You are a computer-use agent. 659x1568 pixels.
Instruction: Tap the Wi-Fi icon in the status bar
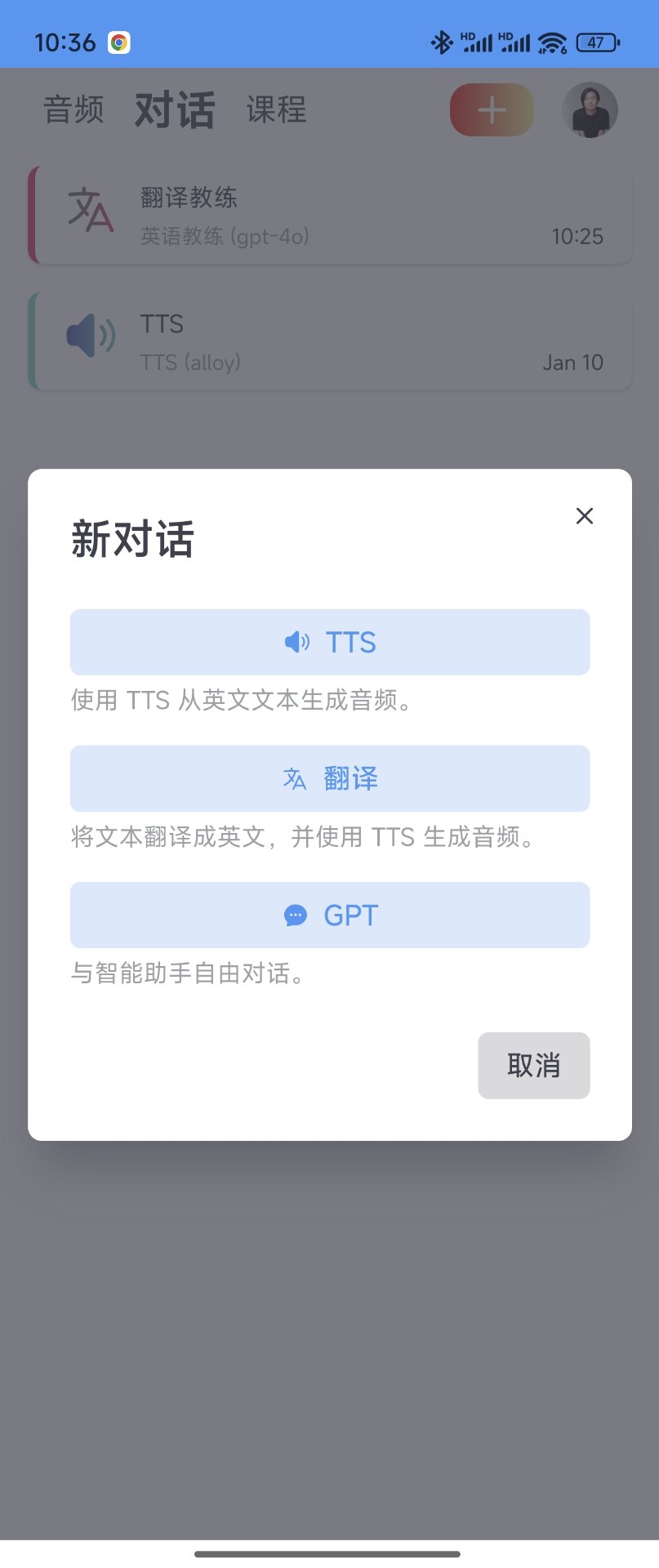click(553, 42)
